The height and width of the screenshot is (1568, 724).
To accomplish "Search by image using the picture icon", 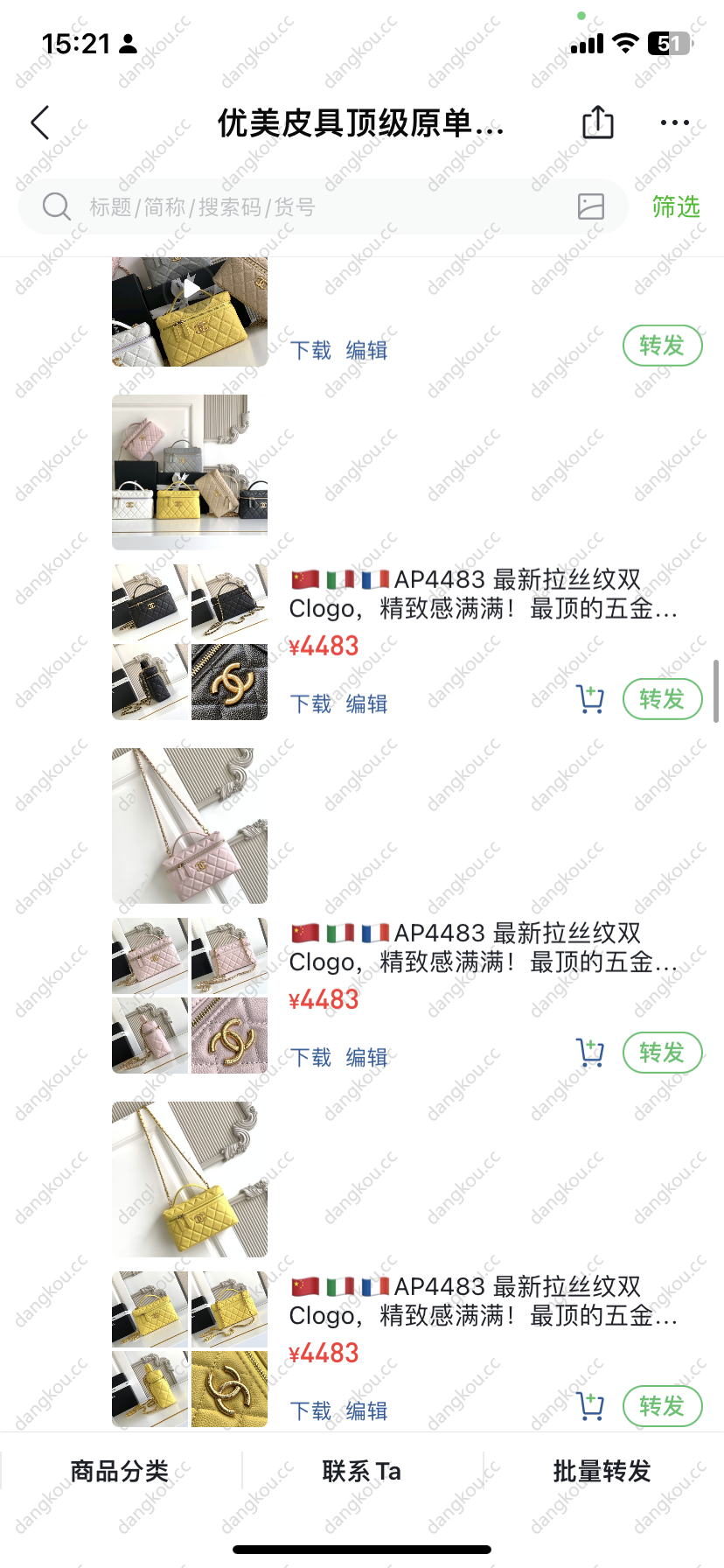I will 591,206.
